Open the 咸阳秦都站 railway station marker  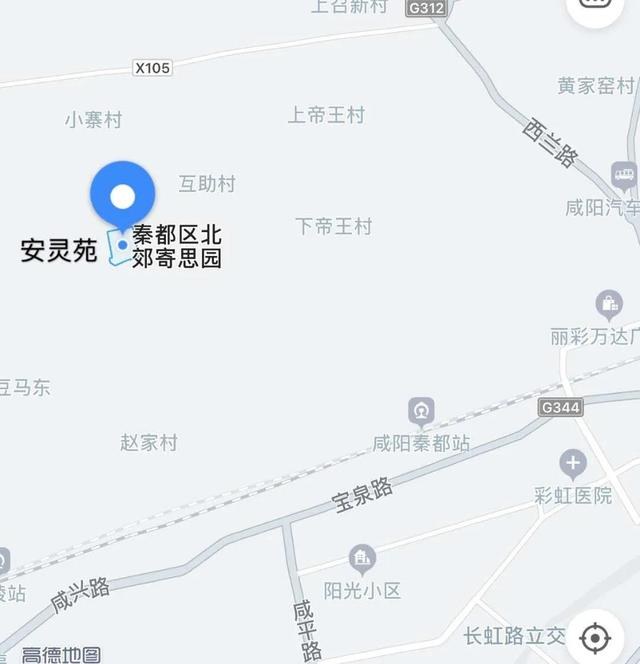(x=421, y=411)
